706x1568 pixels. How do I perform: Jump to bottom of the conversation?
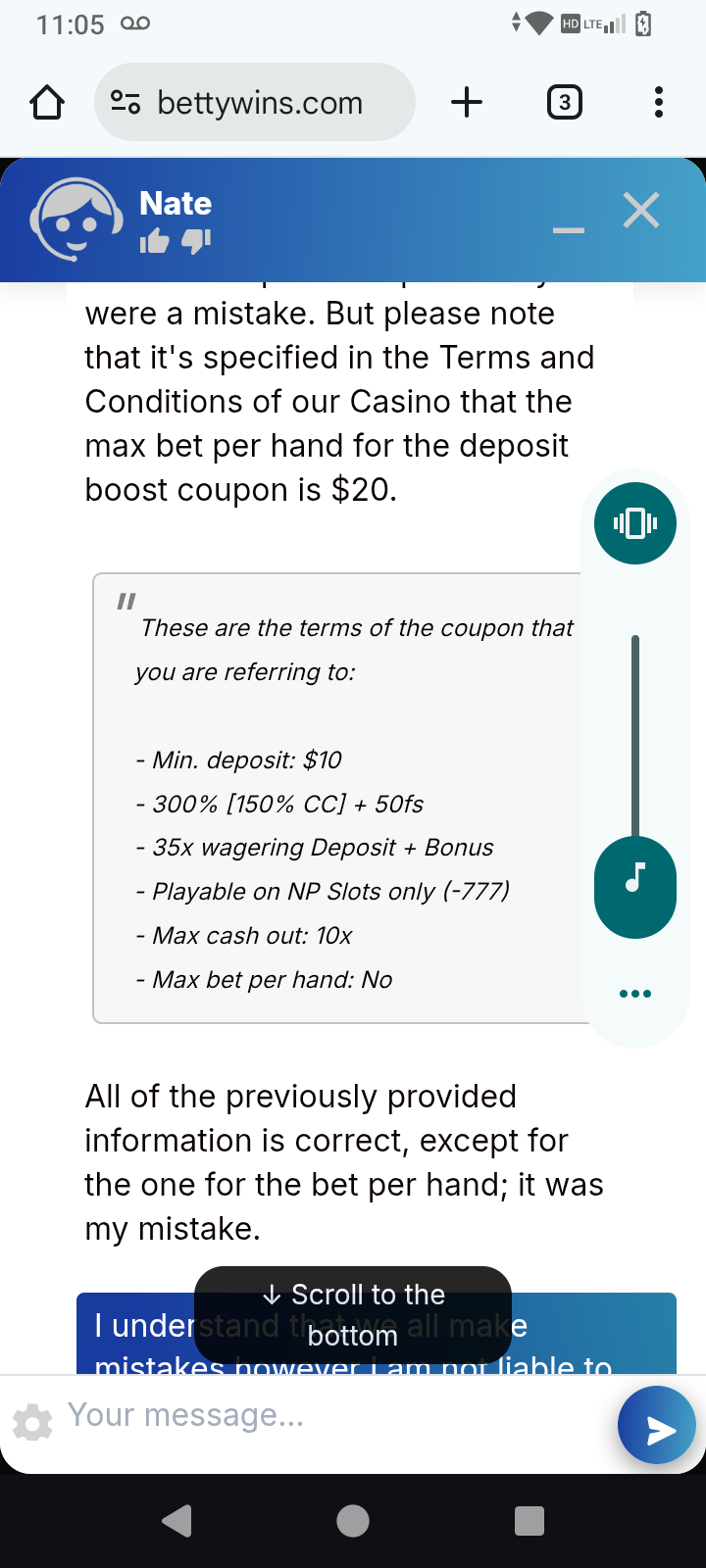click(353, 1314)
